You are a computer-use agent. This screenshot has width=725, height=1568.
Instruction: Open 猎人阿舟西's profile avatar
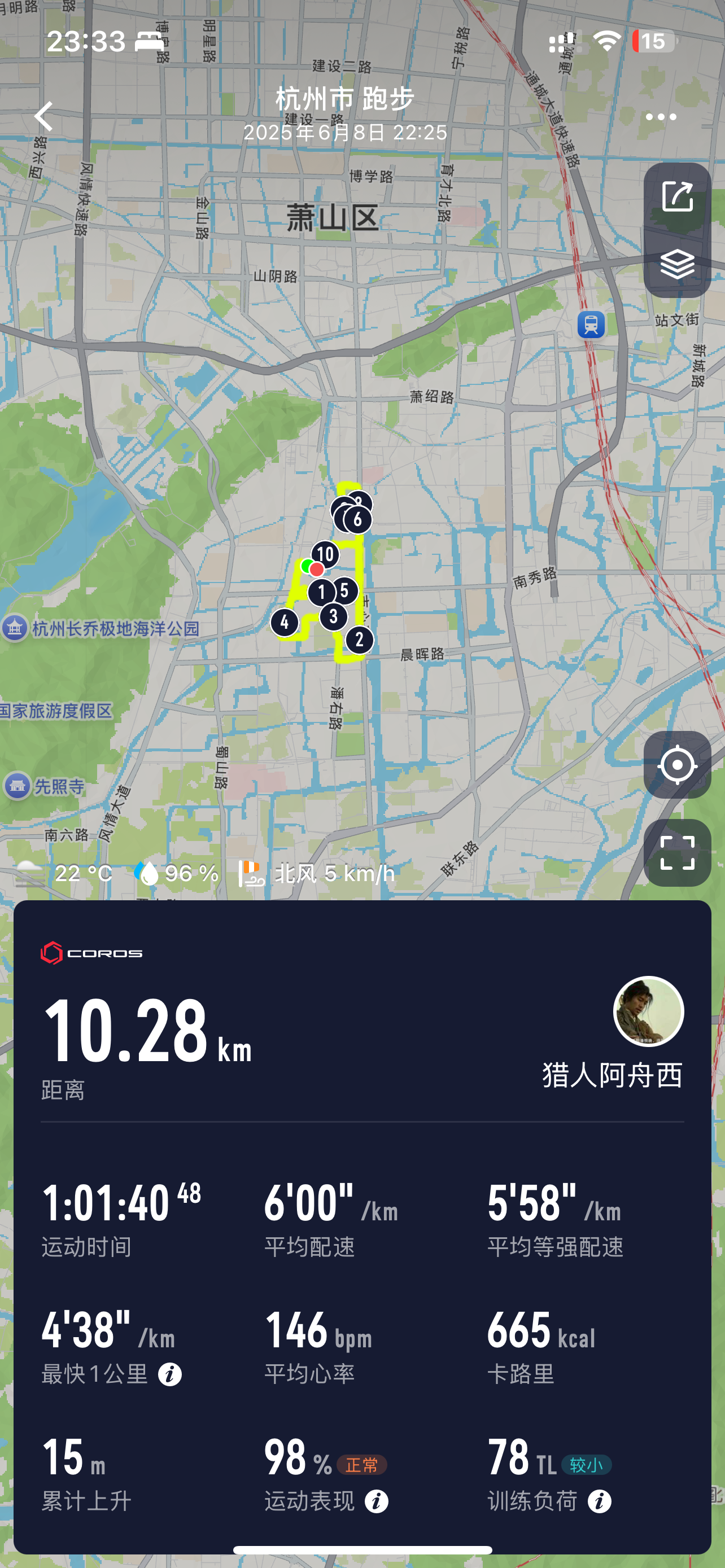click(648, 1011)
